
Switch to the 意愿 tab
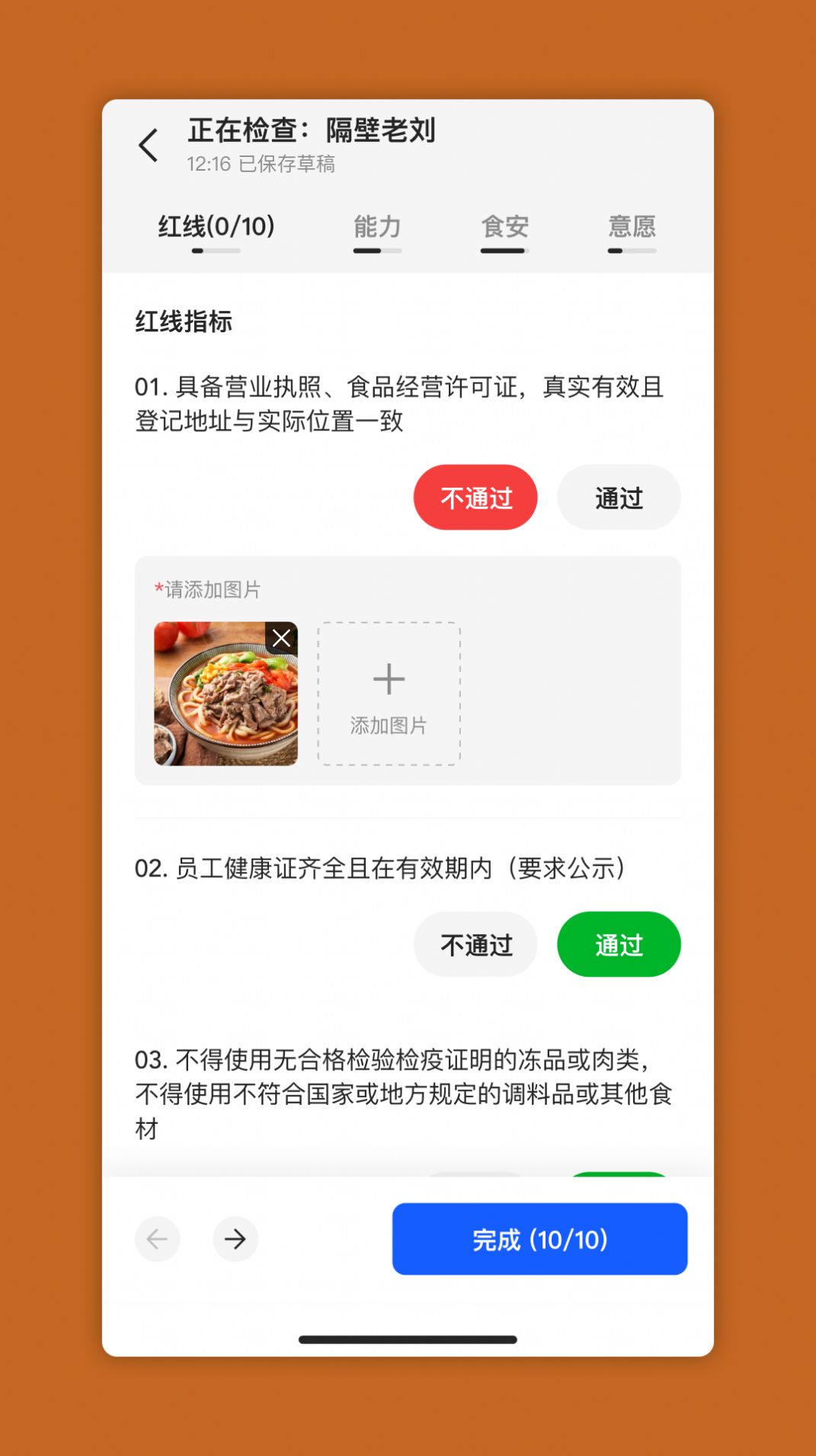coord(632,227)
